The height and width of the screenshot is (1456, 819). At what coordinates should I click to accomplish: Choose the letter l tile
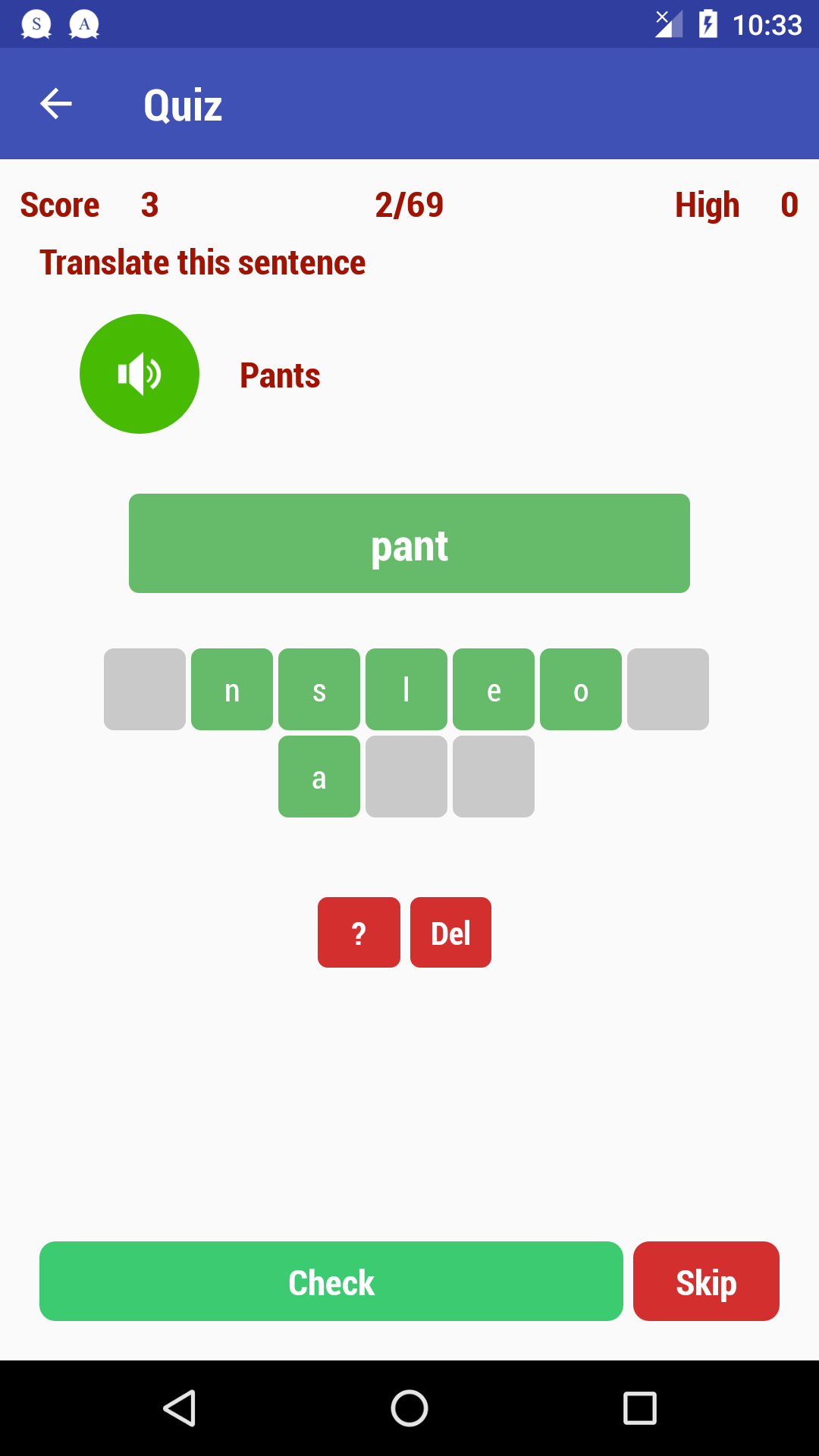coord(406,689)
